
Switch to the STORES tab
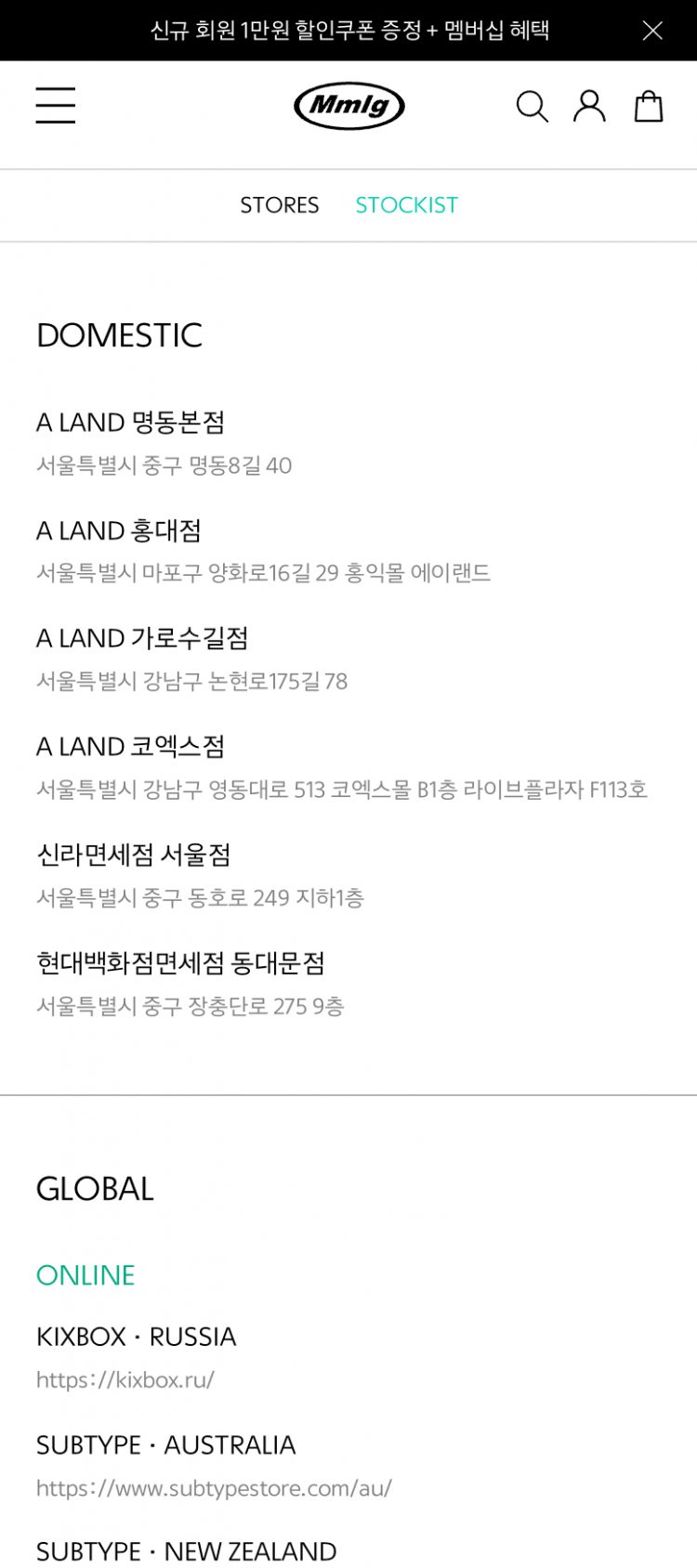click(279, 205)
